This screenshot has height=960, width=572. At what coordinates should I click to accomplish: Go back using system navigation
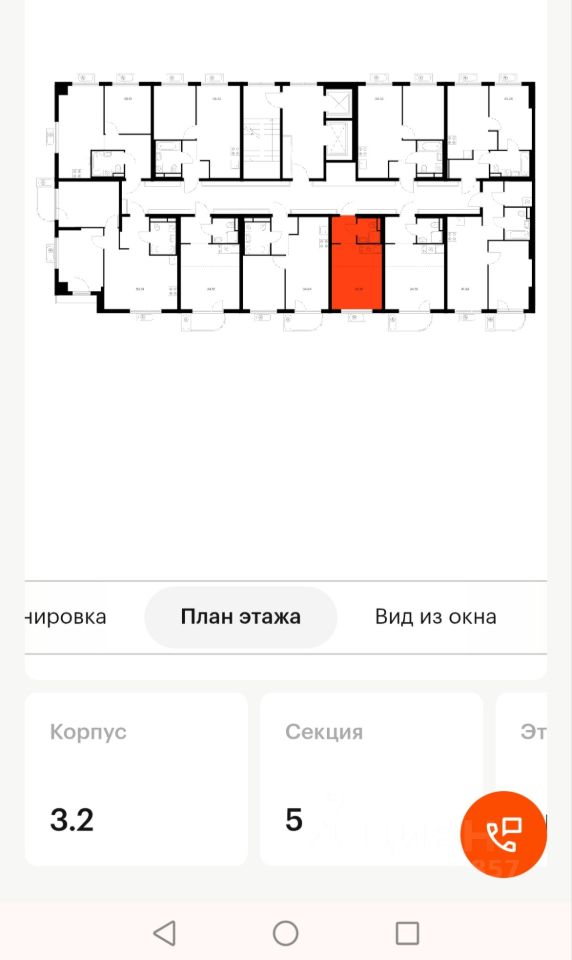click(164, 933)
